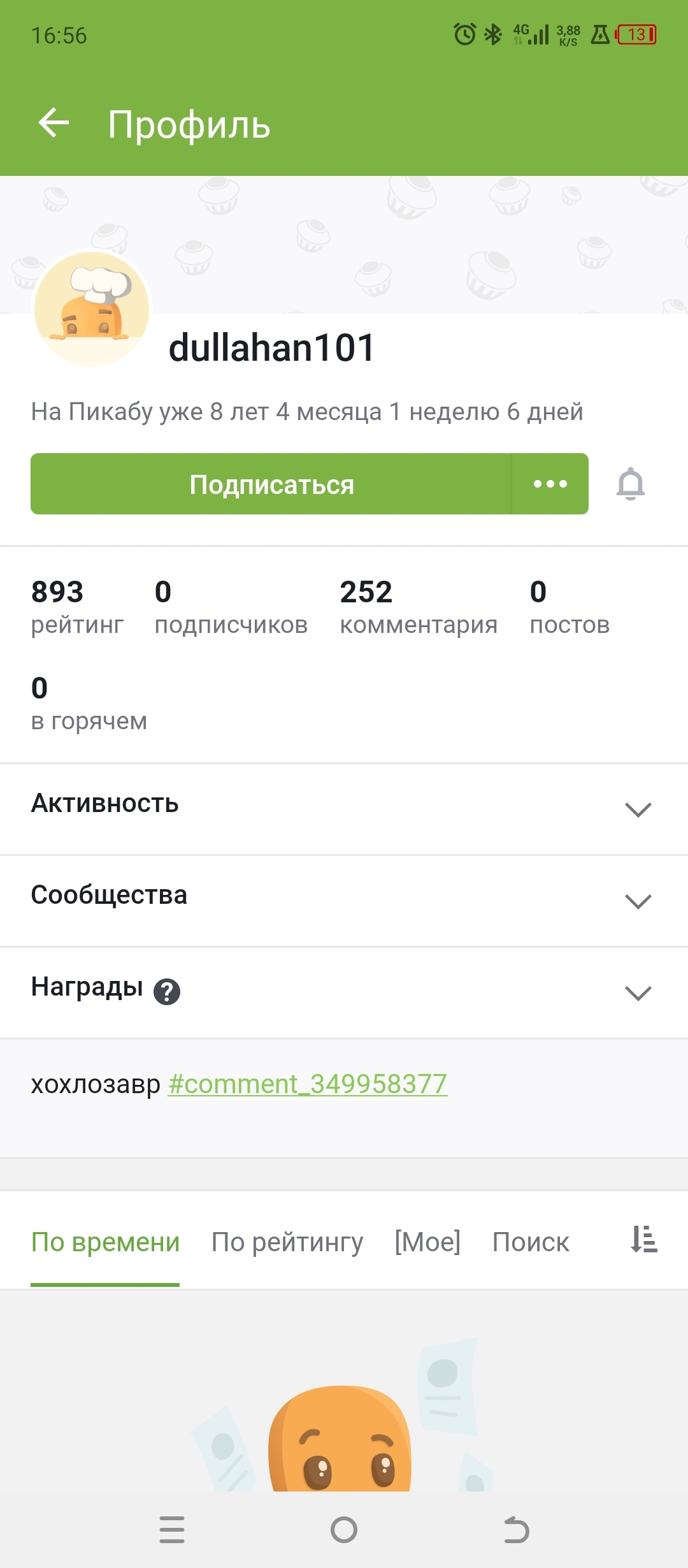Open the system recent apps button

coord(172,1530)
